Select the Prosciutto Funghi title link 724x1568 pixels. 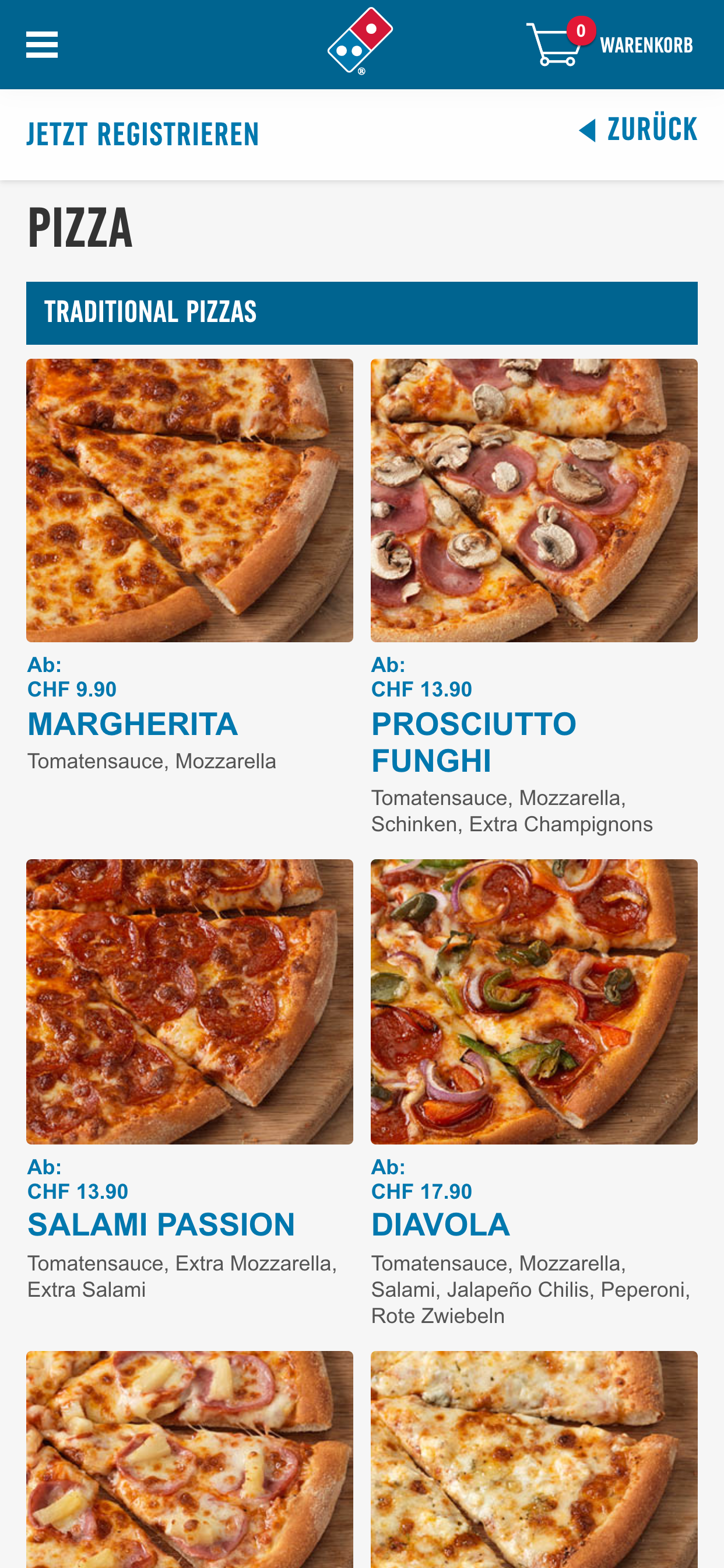(473, 742)
